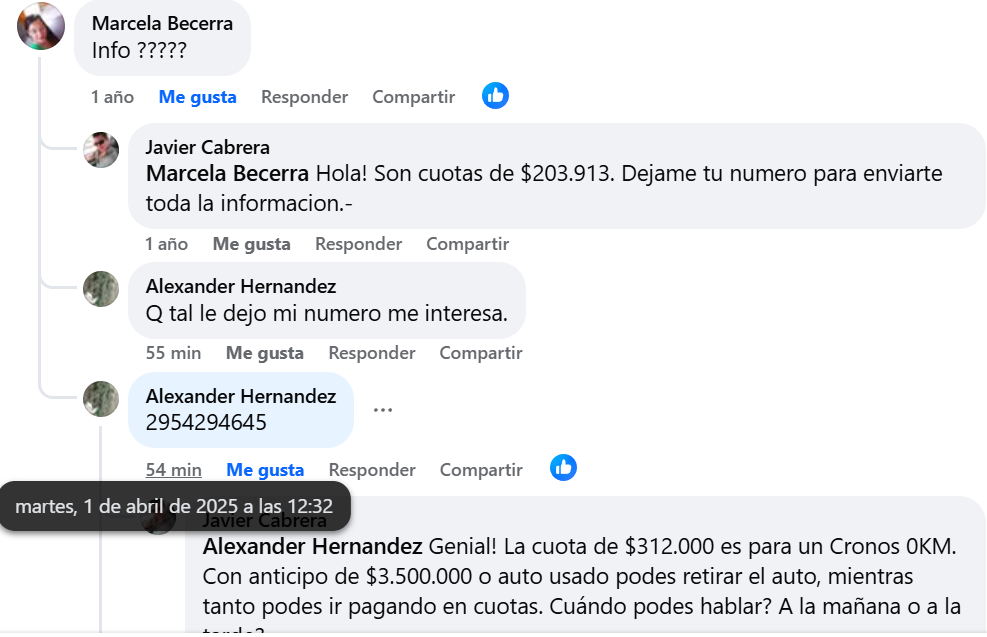Screen dimensions: 987x637
Task: Like Javier Cabrera's reply about $203.913
Action: (x=251, y=244)
